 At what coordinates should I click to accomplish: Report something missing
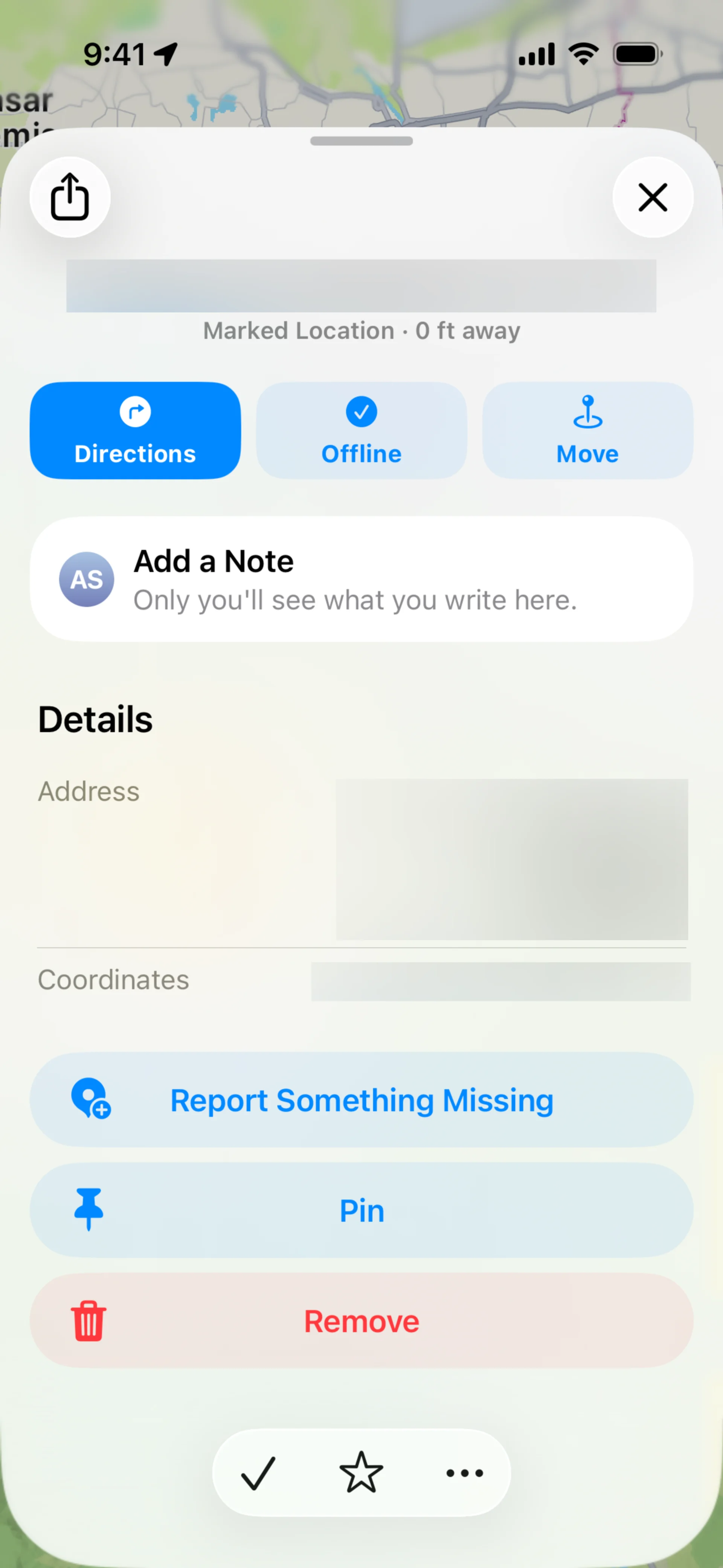pos(361,1100)
